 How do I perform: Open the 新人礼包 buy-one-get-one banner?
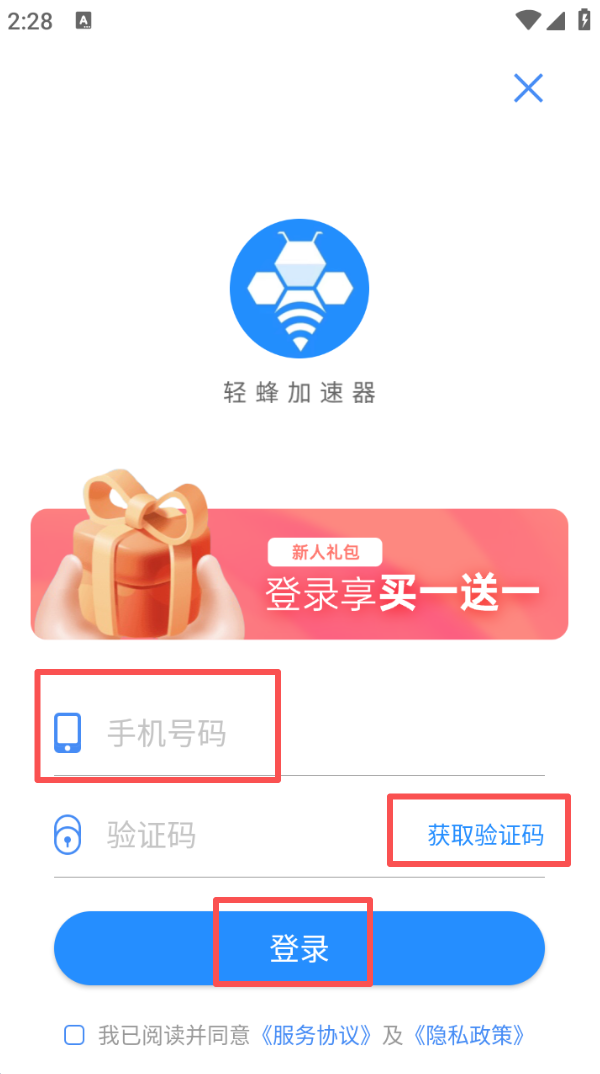coord(299,573)
